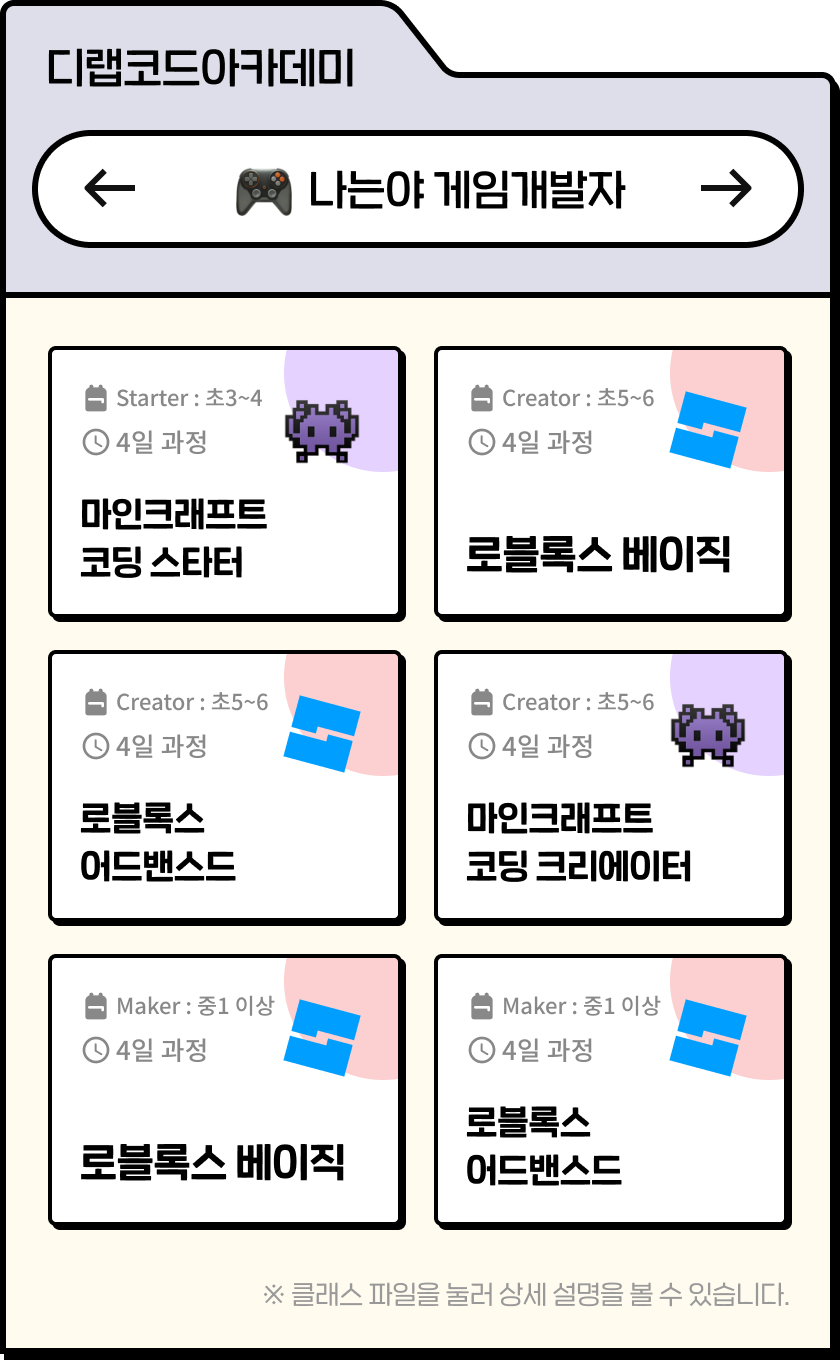Open the 마인크래프트 코딩 크리에이터 class card
The image size is (840, 1360).
tap(611, 786)
